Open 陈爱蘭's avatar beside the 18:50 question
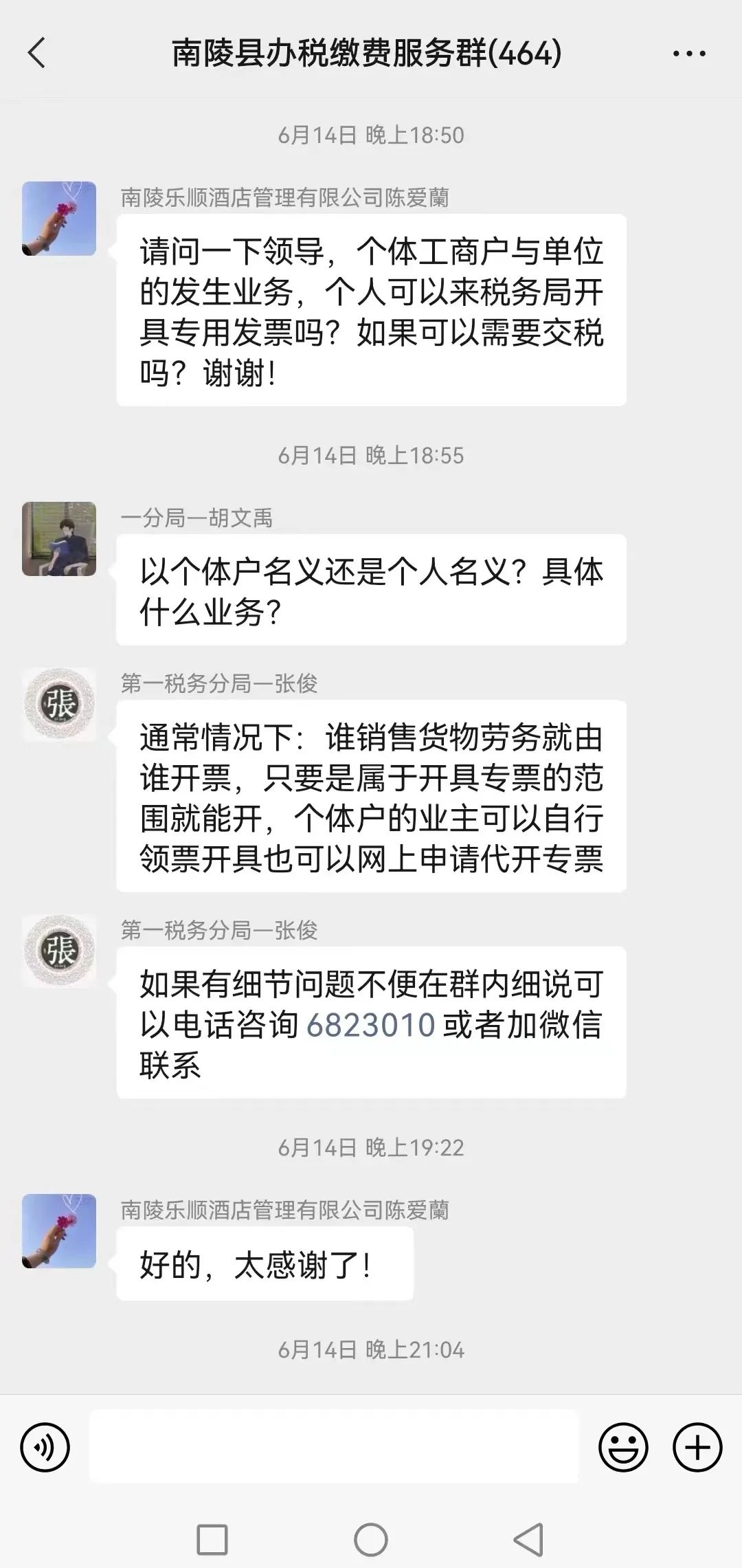The height and width of the screenshot is (1568, 742). pos(59,219)
